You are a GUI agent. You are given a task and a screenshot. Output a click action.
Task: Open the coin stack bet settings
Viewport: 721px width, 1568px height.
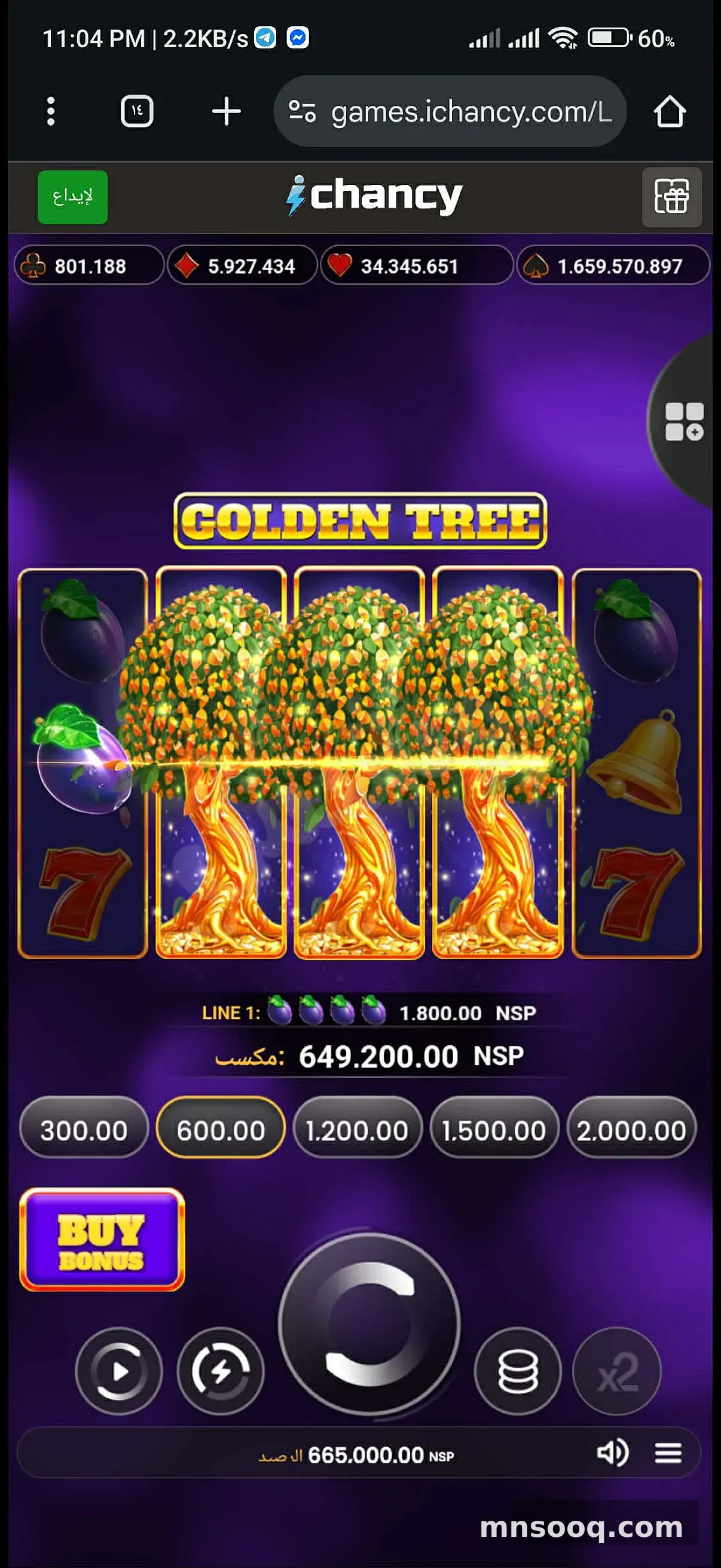[518, 1371]
